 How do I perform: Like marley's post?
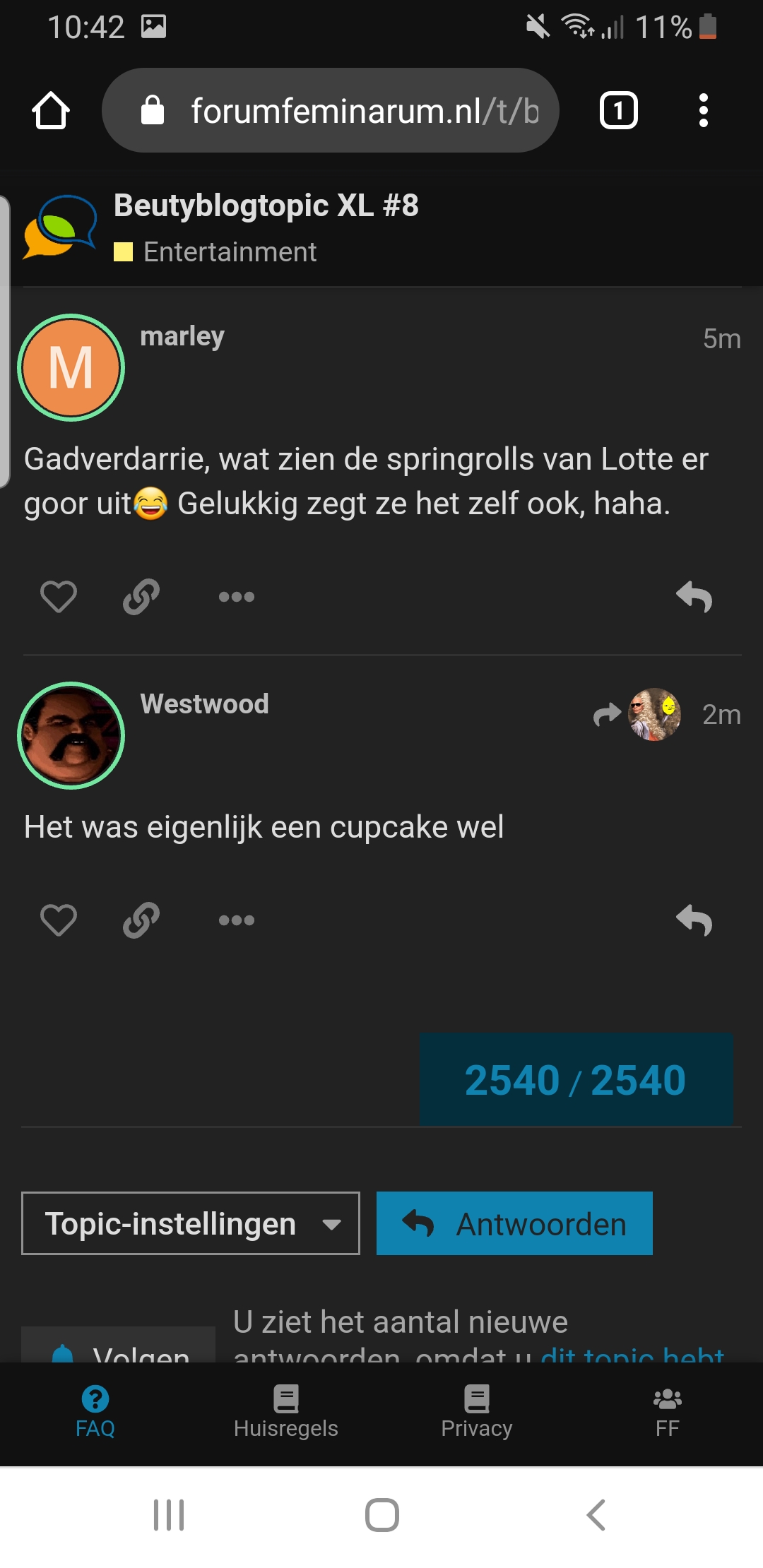(x=59, y=597)
